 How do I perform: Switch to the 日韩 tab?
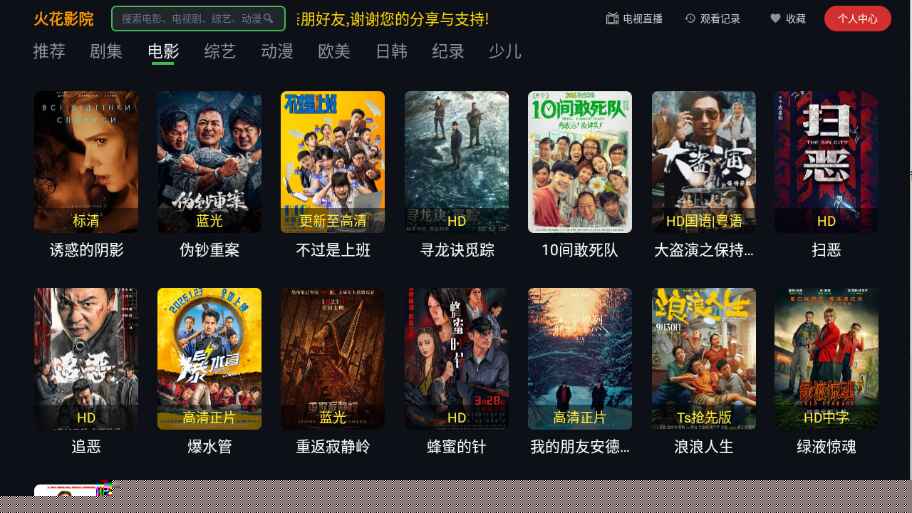coord(391,51)
